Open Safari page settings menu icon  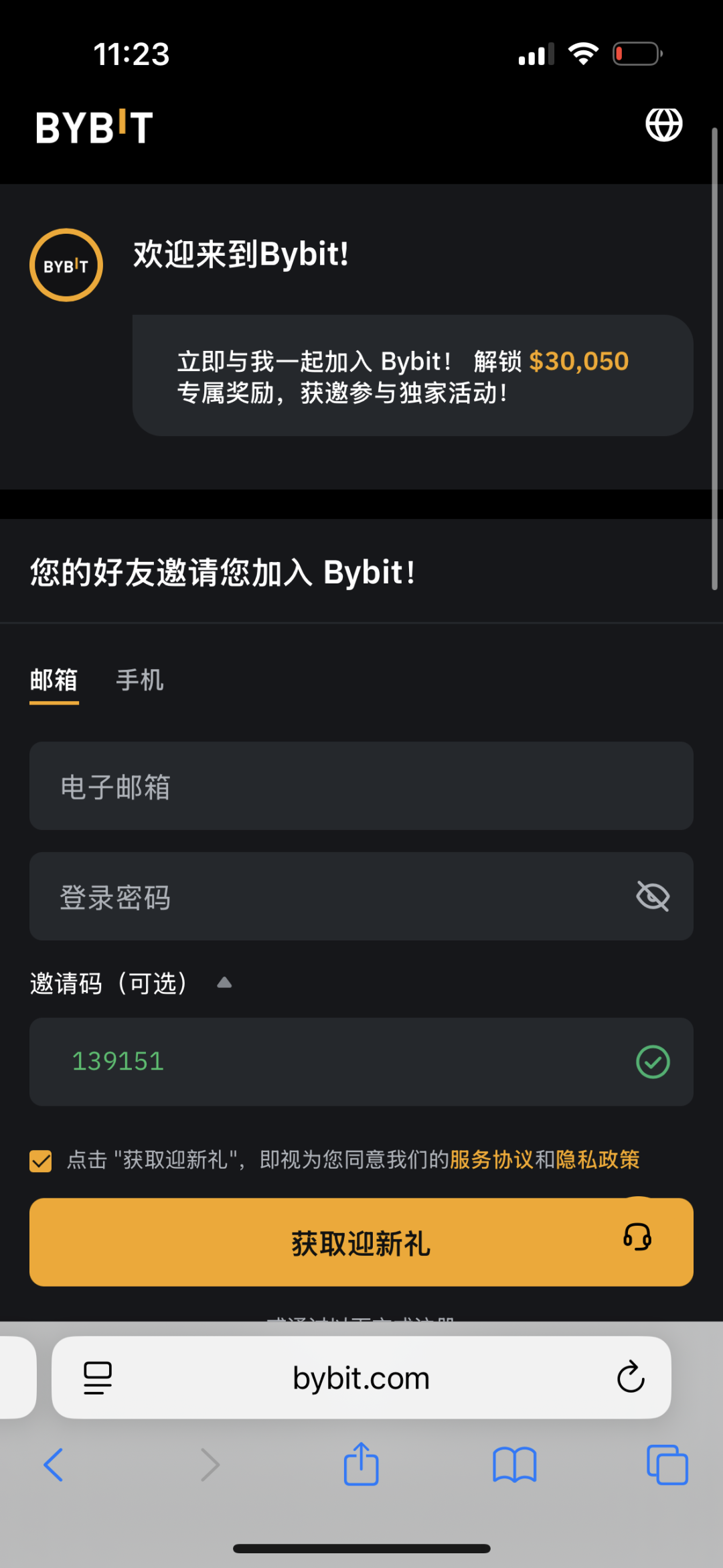tap(98, 1378)
